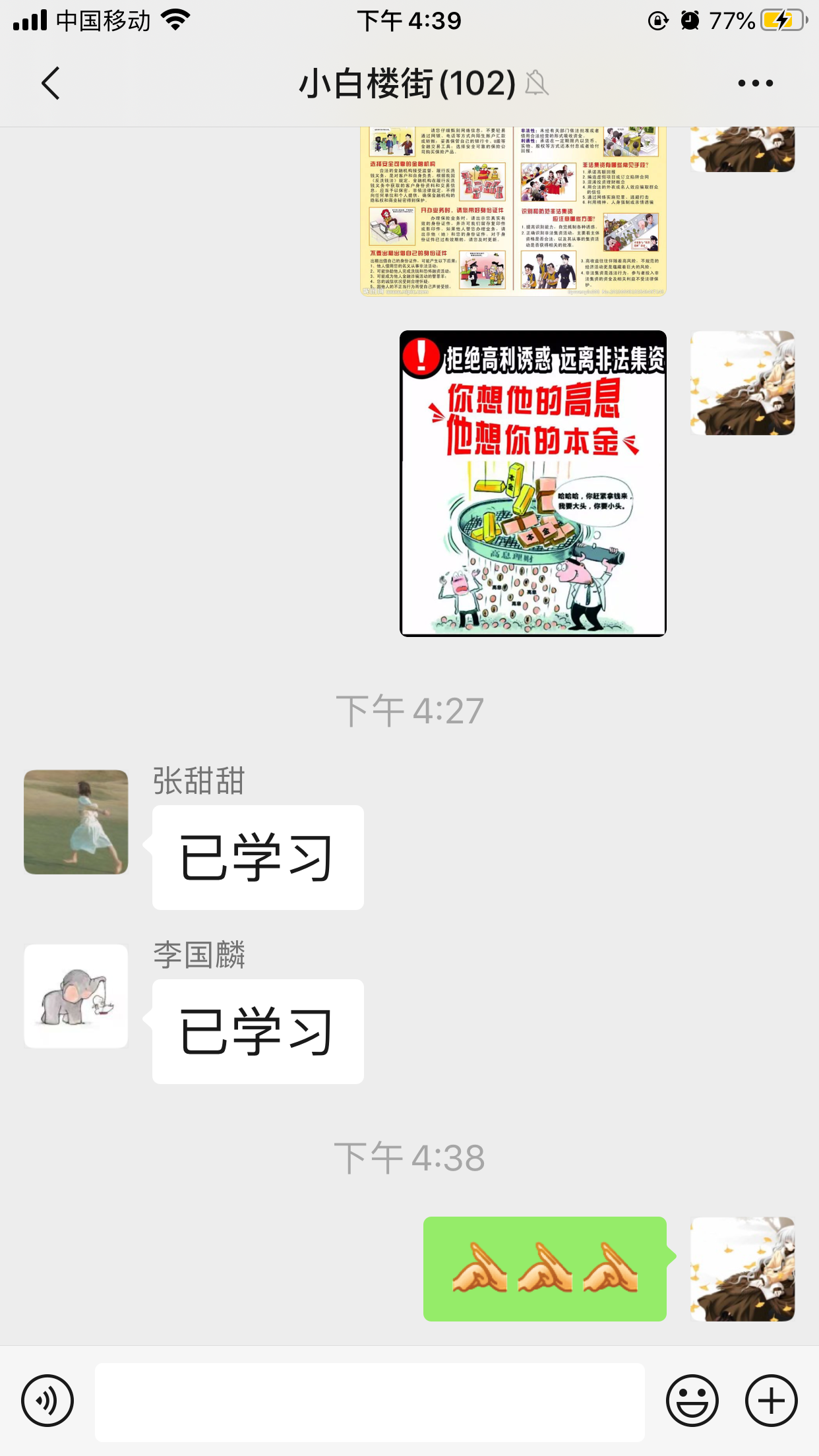View 张甜甜's profile avatar

point(76,822)
